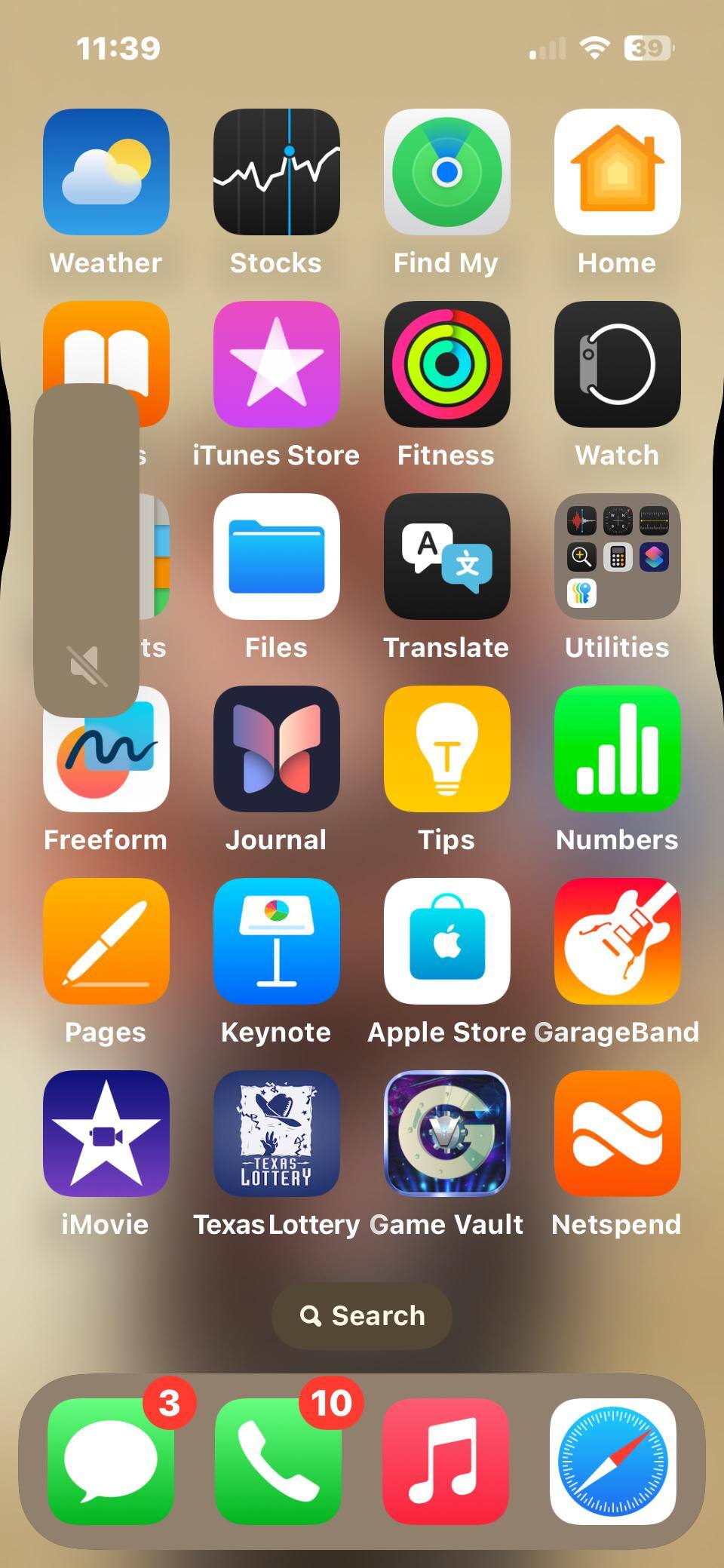Open the Fitness app

pyautogui.click(x=446, y=364)
